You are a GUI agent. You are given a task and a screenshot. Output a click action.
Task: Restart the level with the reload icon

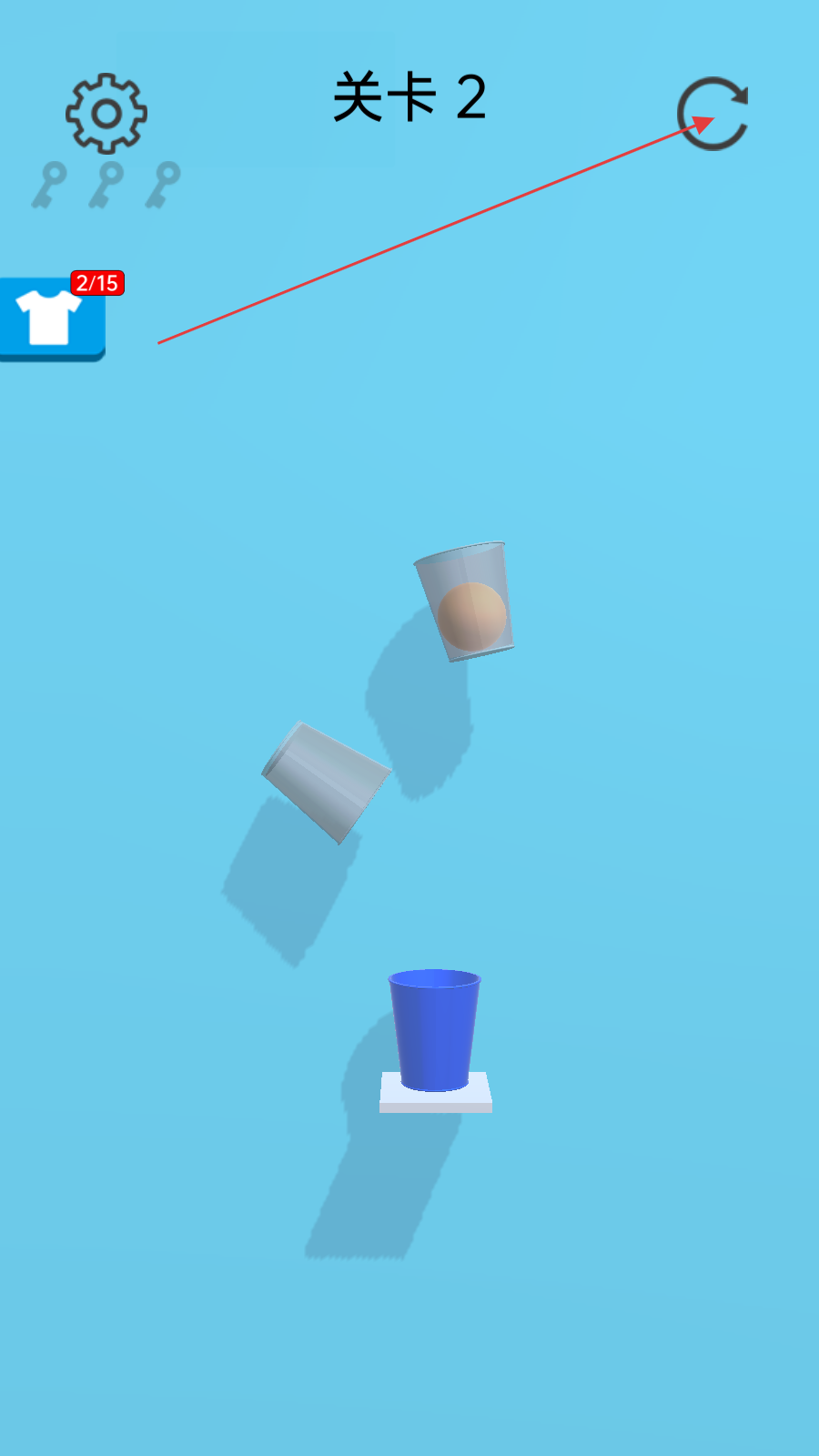713,114
